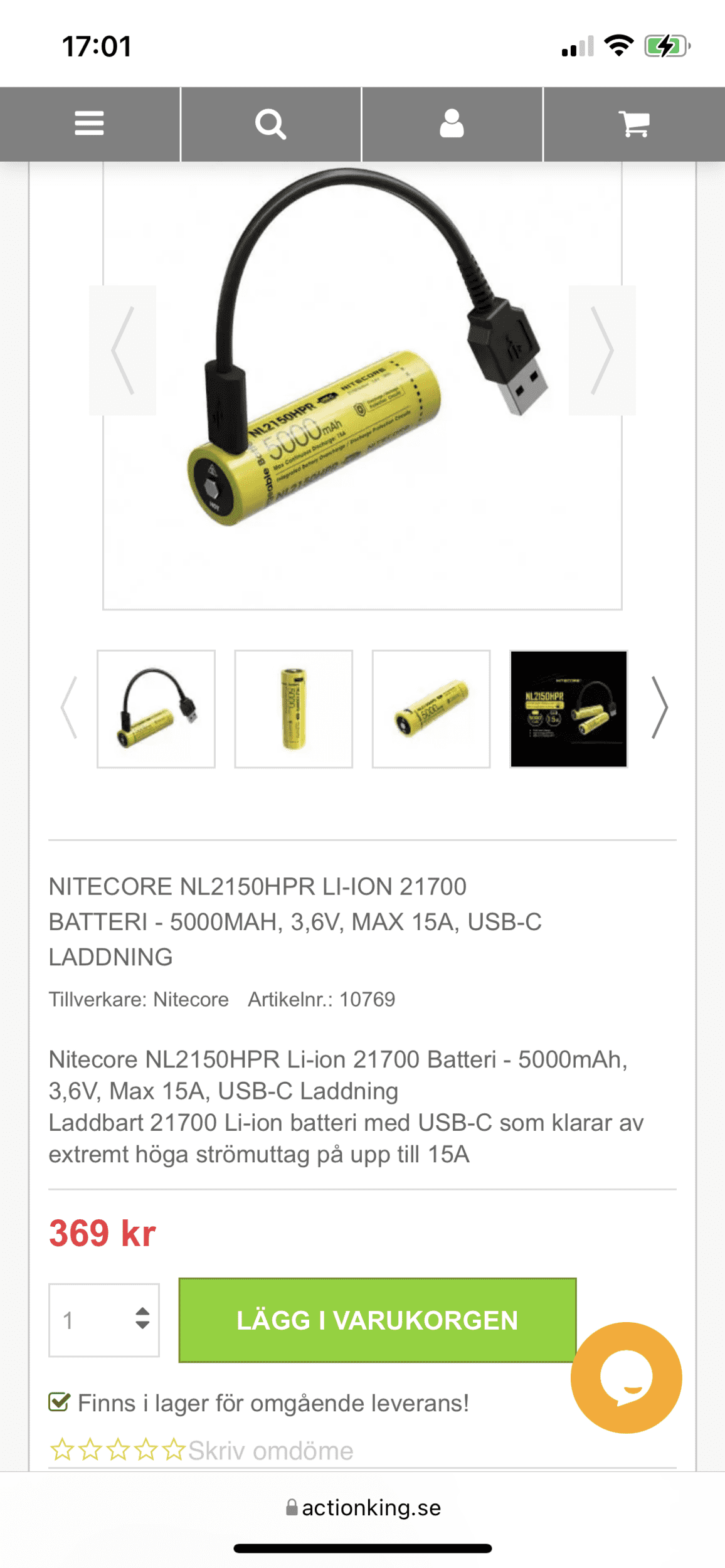
Task: Tap Skriv omdöme link
Action: [271, 1451]
